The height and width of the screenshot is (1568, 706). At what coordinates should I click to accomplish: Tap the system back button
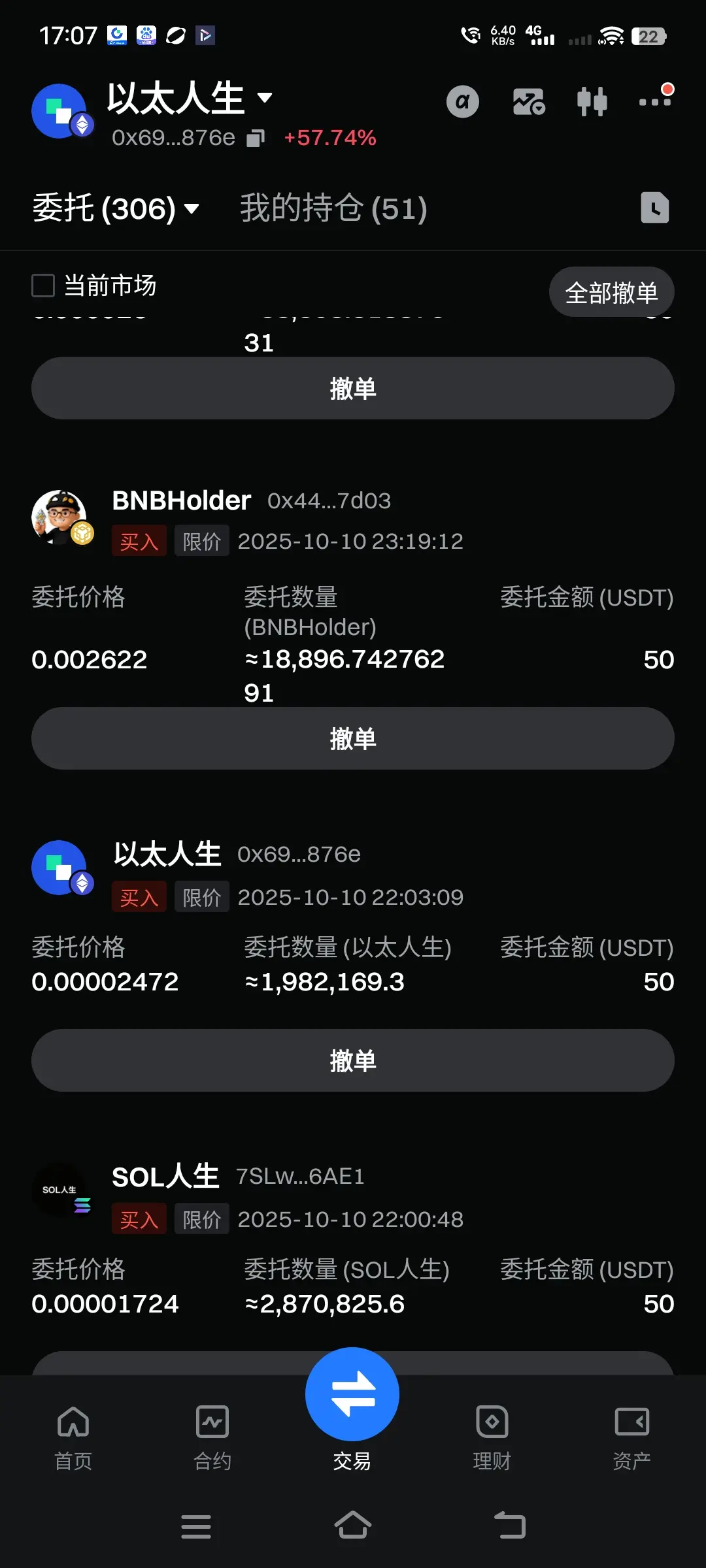[x=510, y=1526]
